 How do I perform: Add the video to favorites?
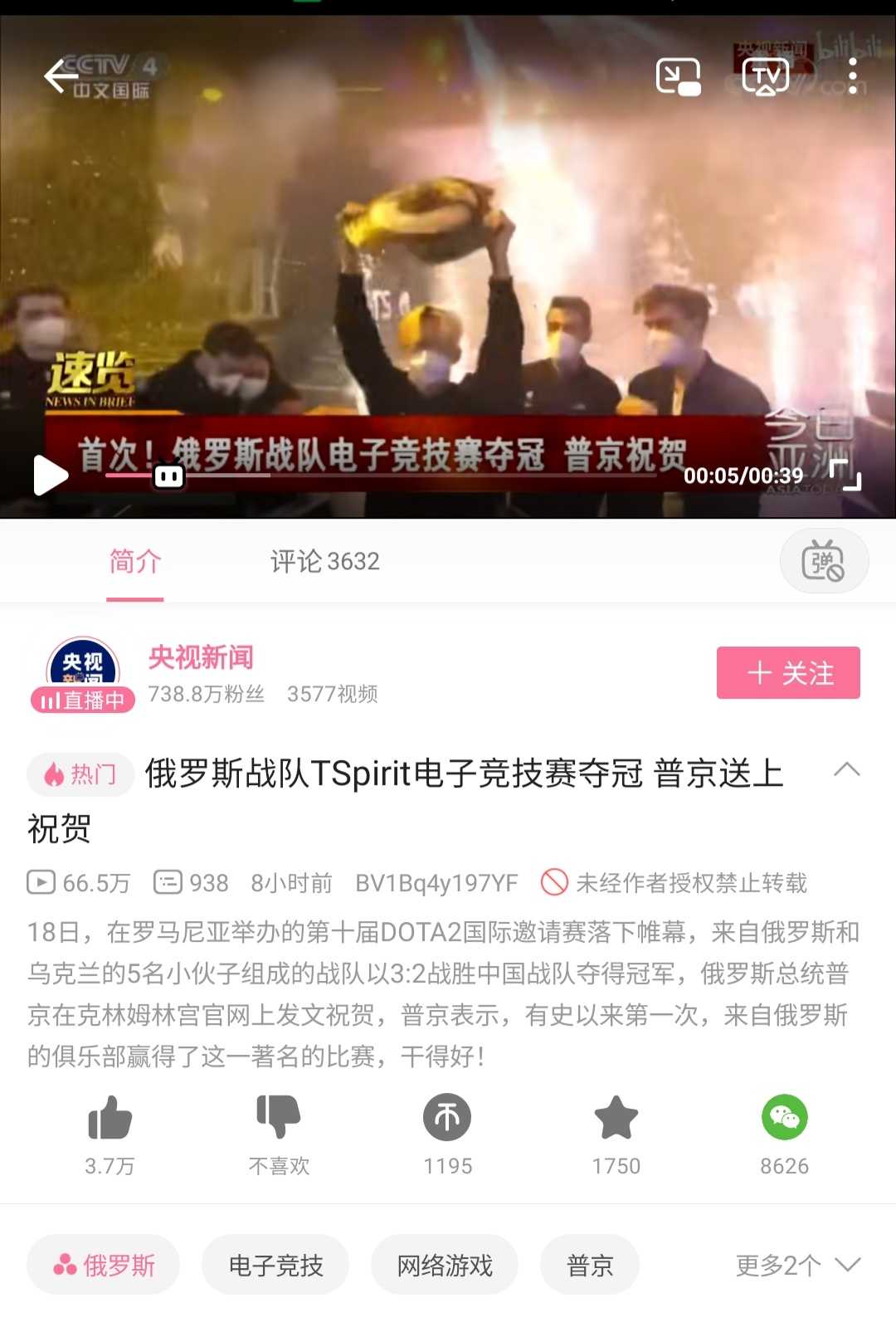616,1118
